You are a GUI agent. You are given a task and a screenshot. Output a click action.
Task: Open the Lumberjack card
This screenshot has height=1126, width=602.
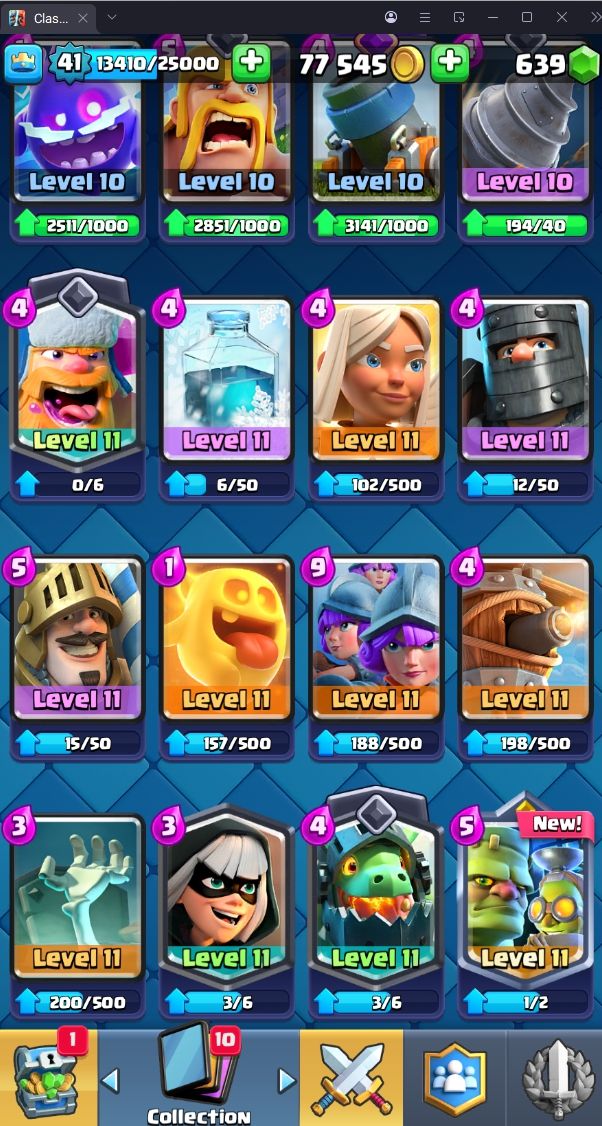coord(78,380)
